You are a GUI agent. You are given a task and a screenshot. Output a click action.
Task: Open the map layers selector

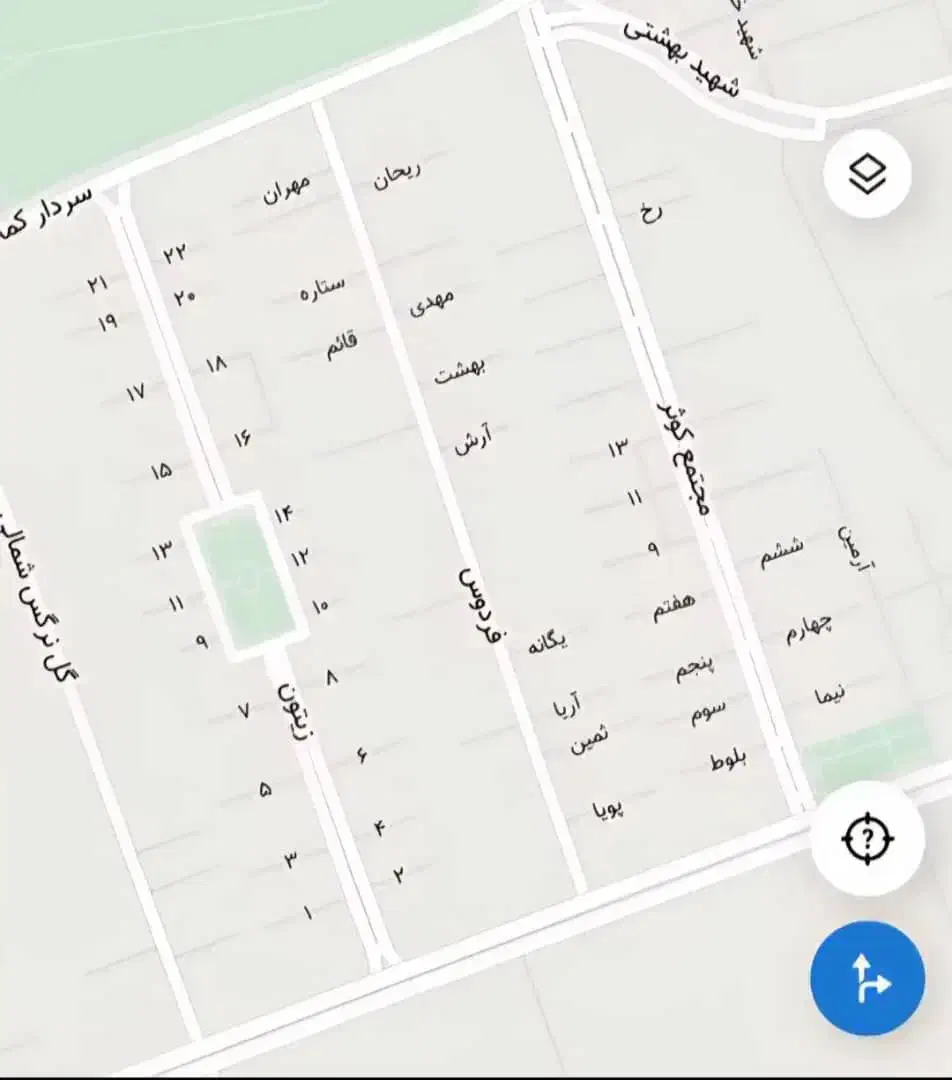(867, 174)
